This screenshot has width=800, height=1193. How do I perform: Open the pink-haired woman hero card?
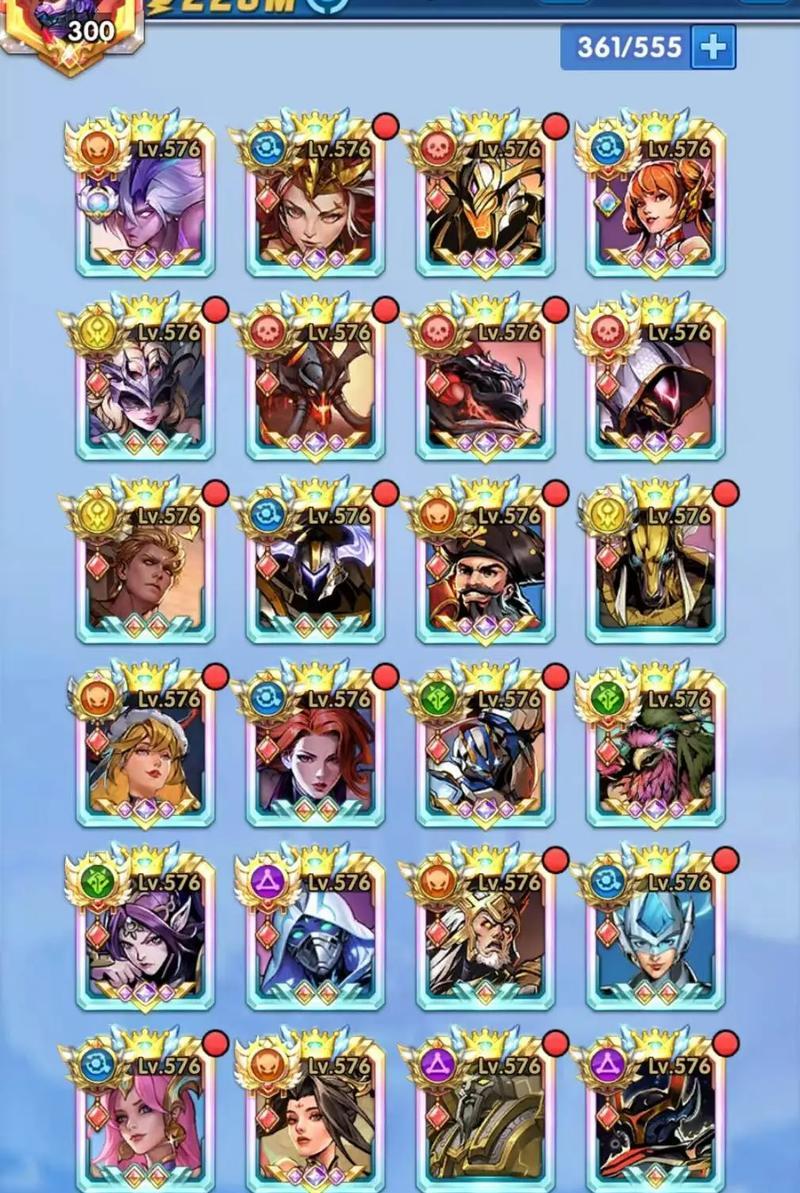(x=146, y=1115)
